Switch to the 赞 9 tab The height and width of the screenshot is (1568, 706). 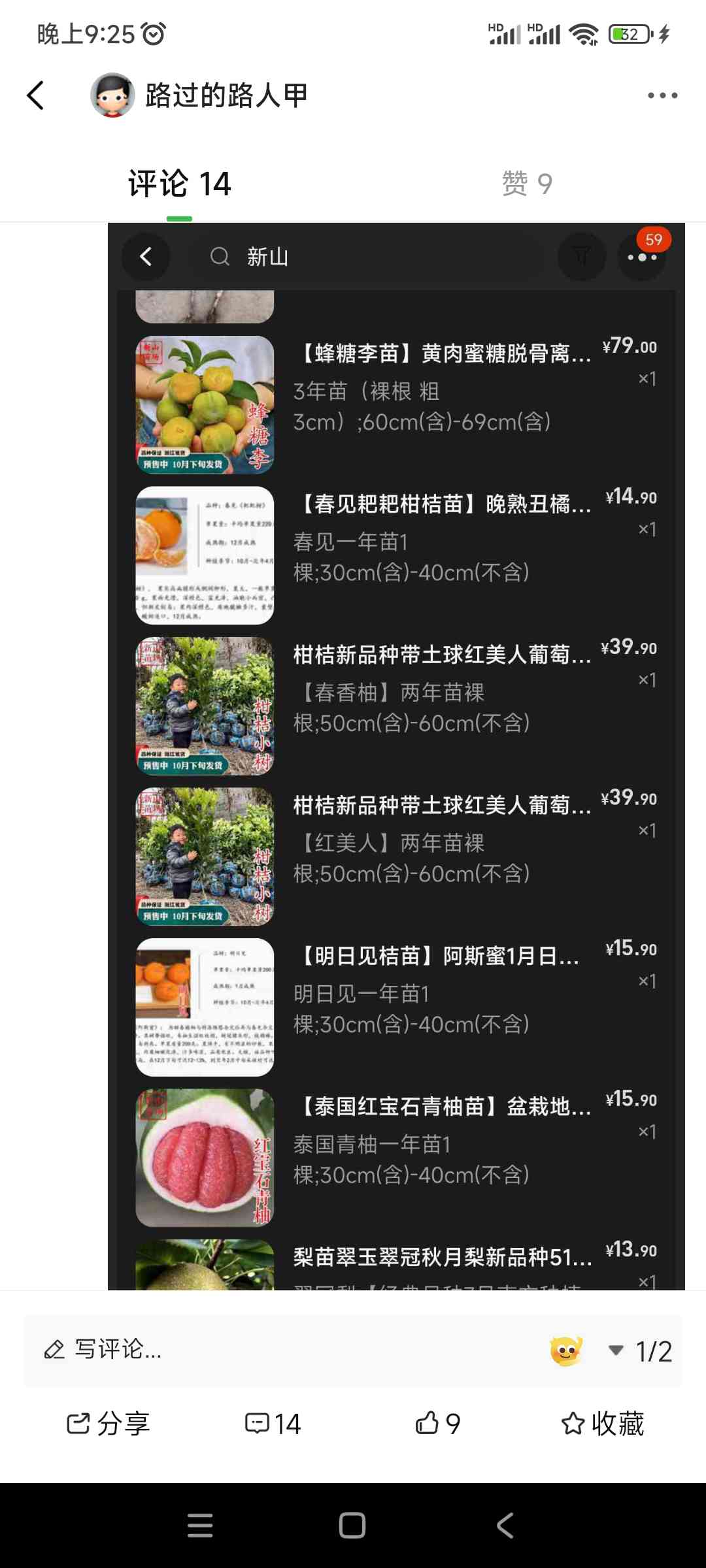(527, 184)
